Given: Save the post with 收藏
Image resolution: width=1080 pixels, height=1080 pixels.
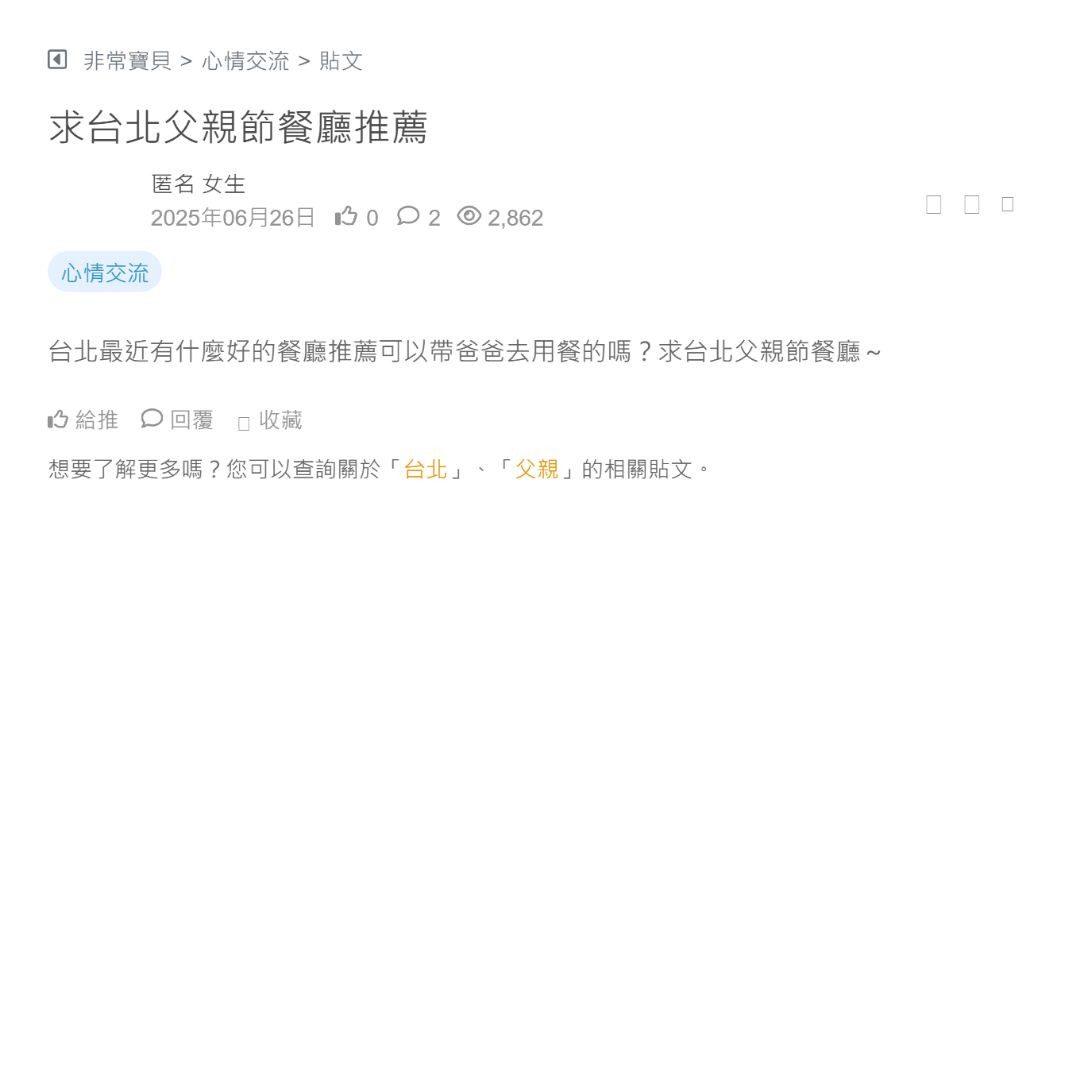Looking at the screenshot, I should [270, 421].
